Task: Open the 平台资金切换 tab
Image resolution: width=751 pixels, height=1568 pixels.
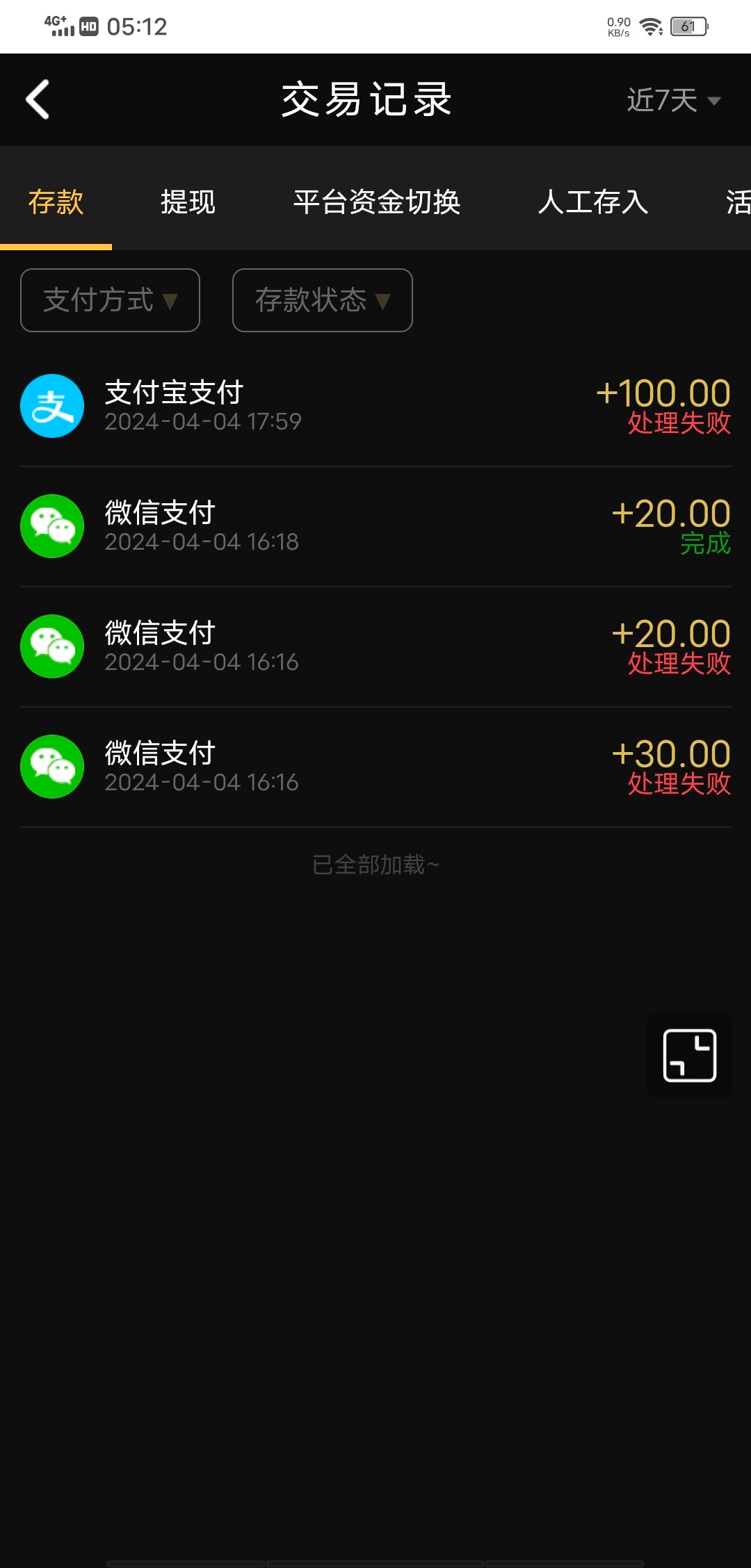Action: point(378,202)
